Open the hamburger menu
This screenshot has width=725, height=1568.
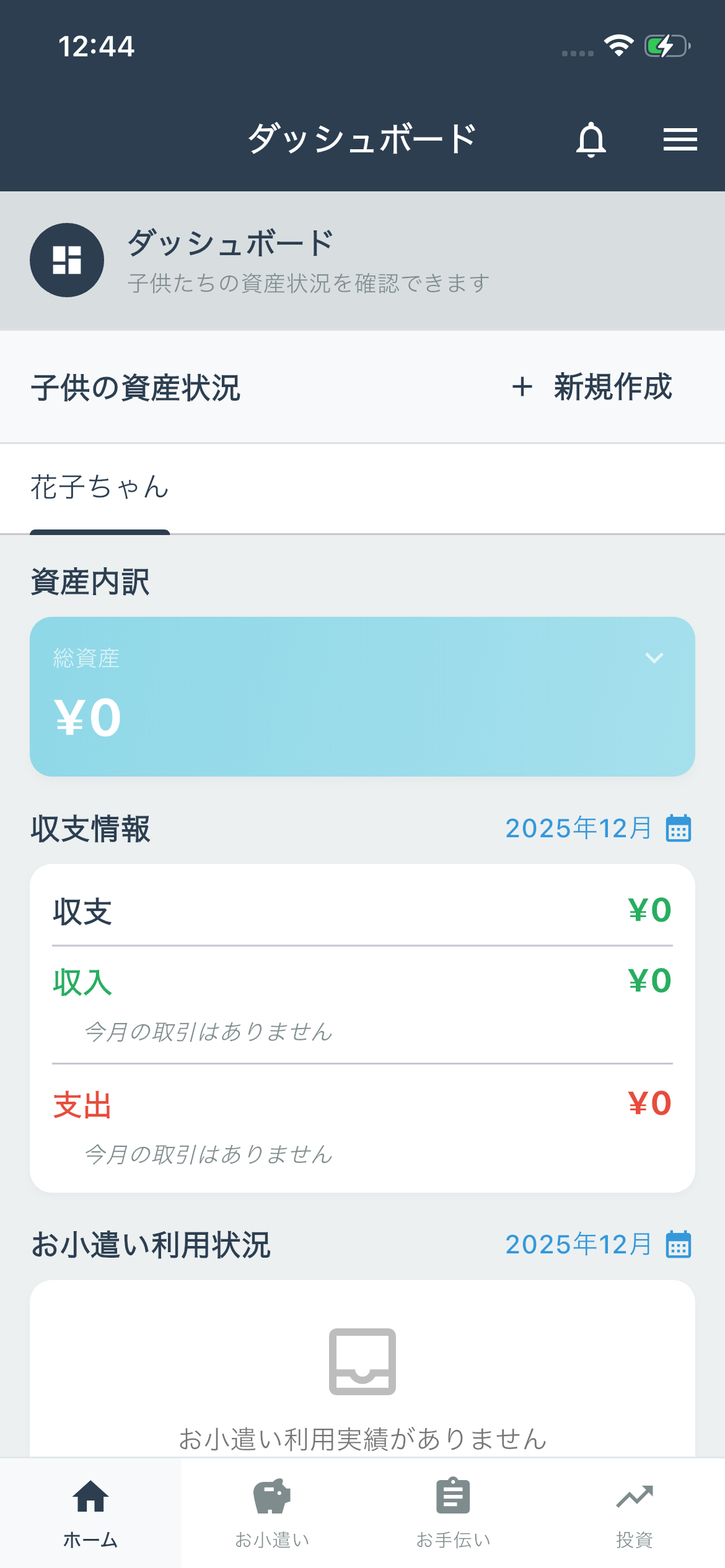pos(680,139)
